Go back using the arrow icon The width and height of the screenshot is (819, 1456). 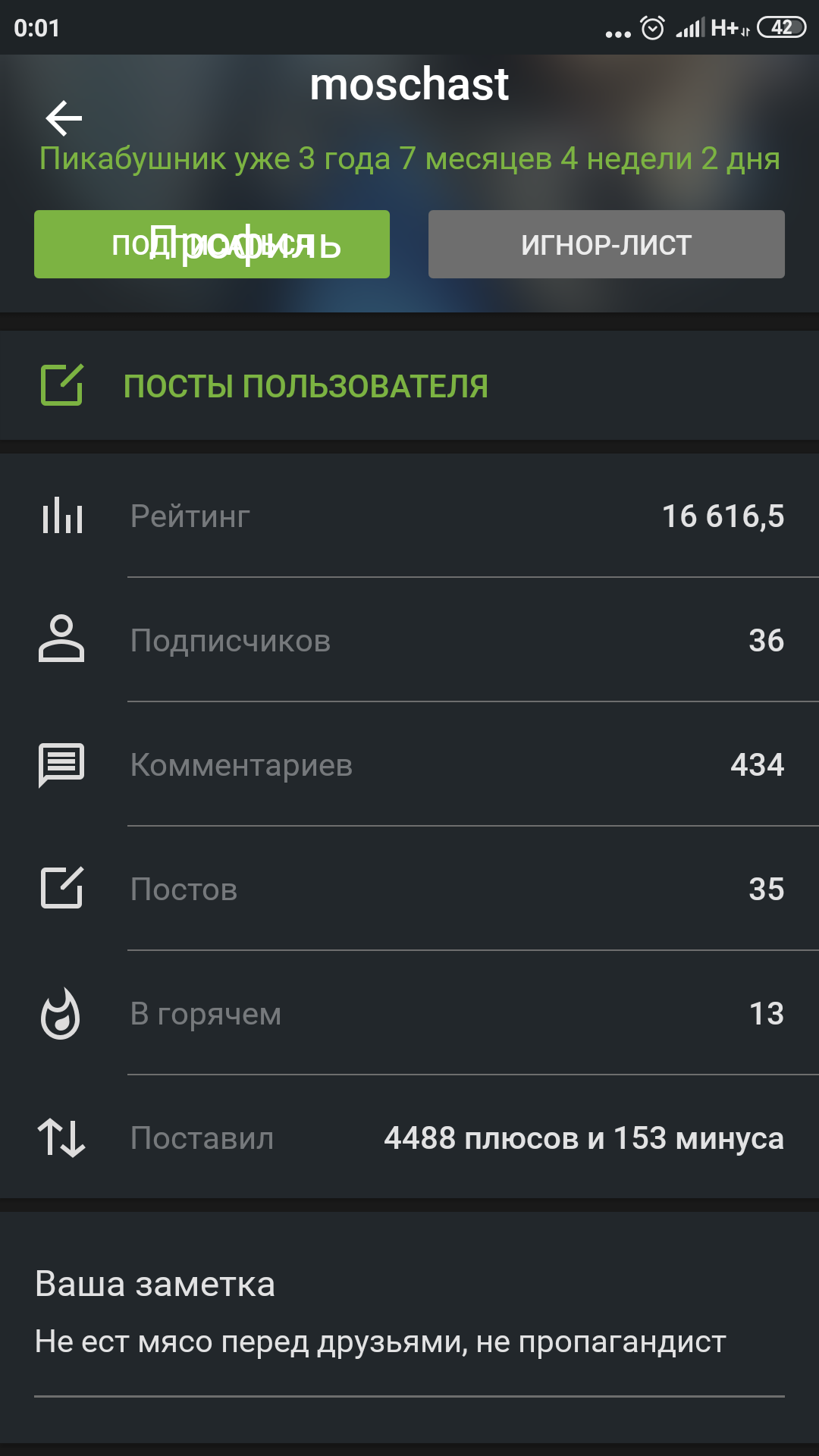tap(64, 118)
